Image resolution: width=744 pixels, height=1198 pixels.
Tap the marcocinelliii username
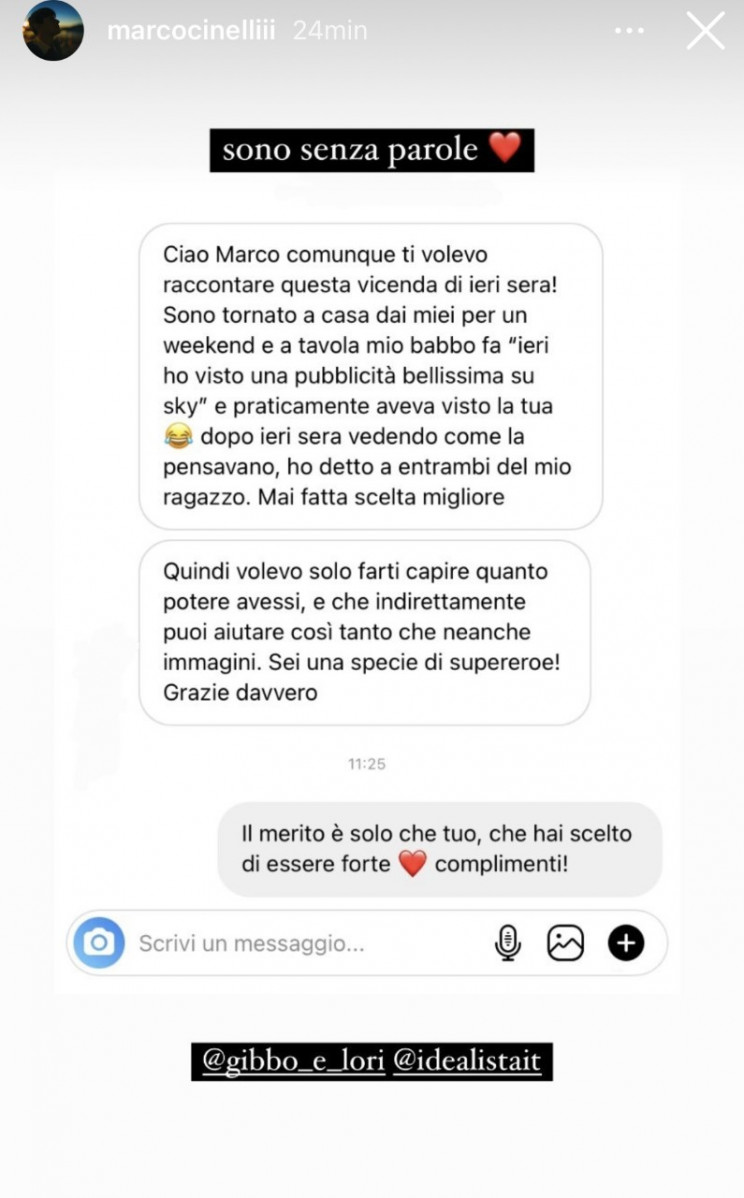click(x=191, y=31)
